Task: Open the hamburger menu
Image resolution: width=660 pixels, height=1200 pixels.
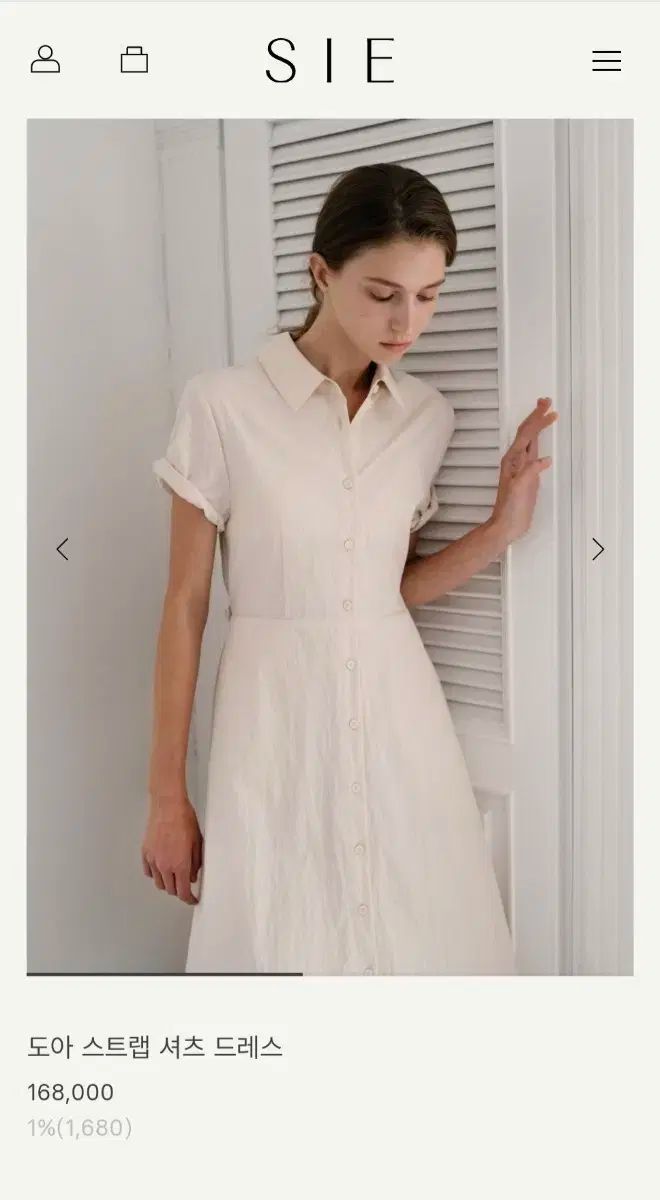Action: point(606,61)
